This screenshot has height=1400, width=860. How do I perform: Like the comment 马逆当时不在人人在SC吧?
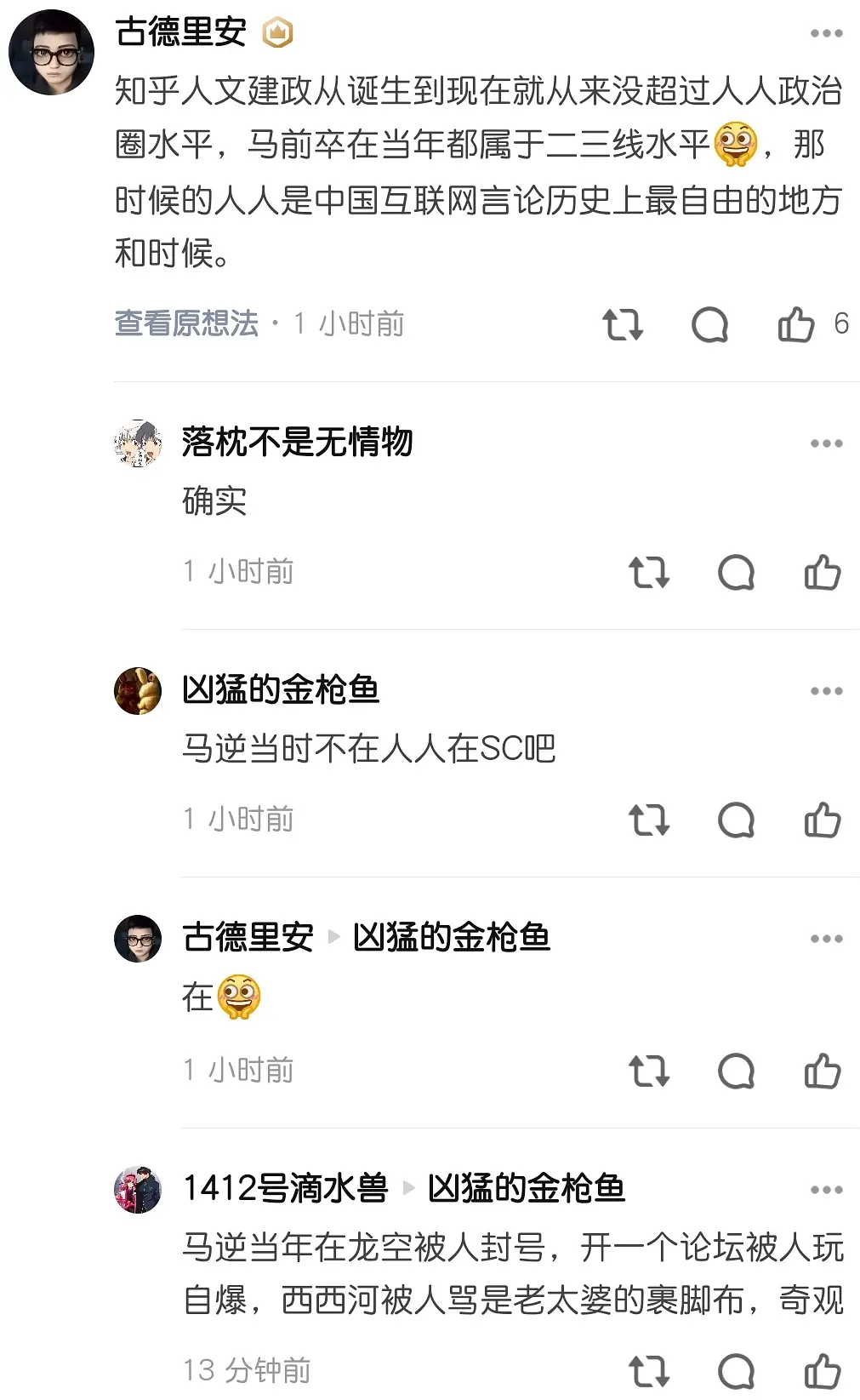coord(822,820)
